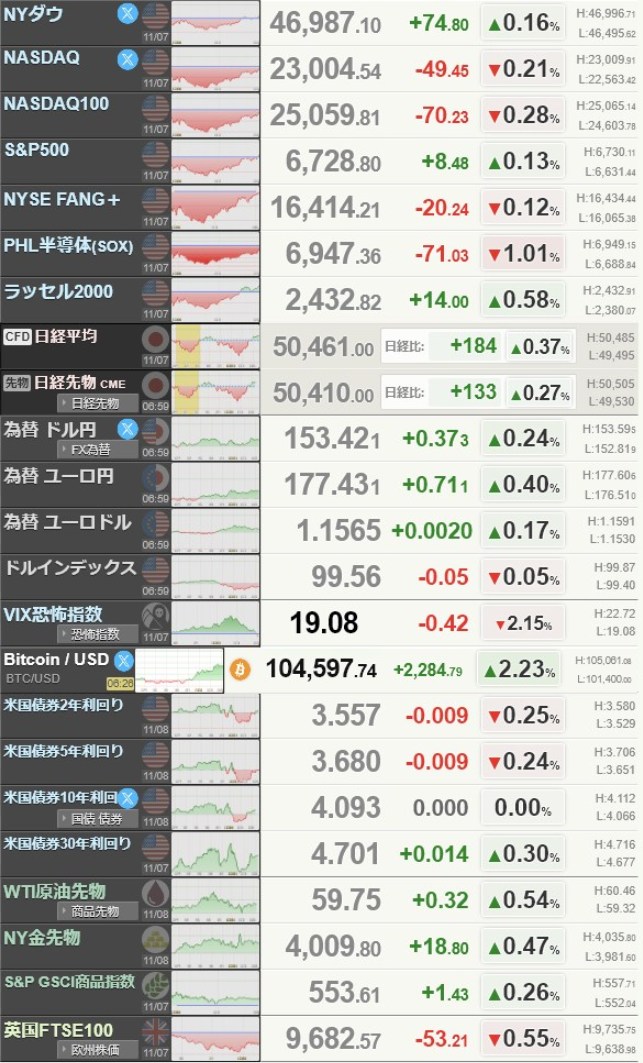The height and width of the screenshot is (1063, 643).
Task: View the PHL半導体(SOX) chart
Action: tap(214, 252)
